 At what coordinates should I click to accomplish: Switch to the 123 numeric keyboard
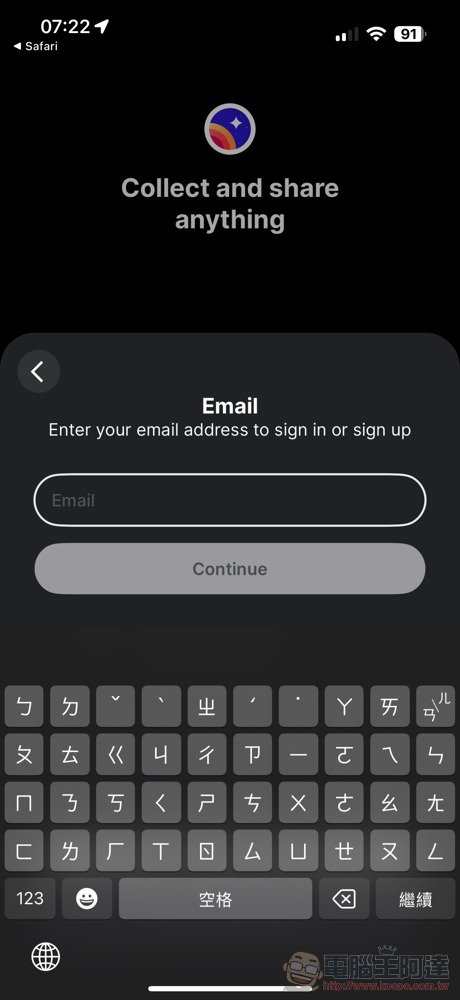point(30,899)
